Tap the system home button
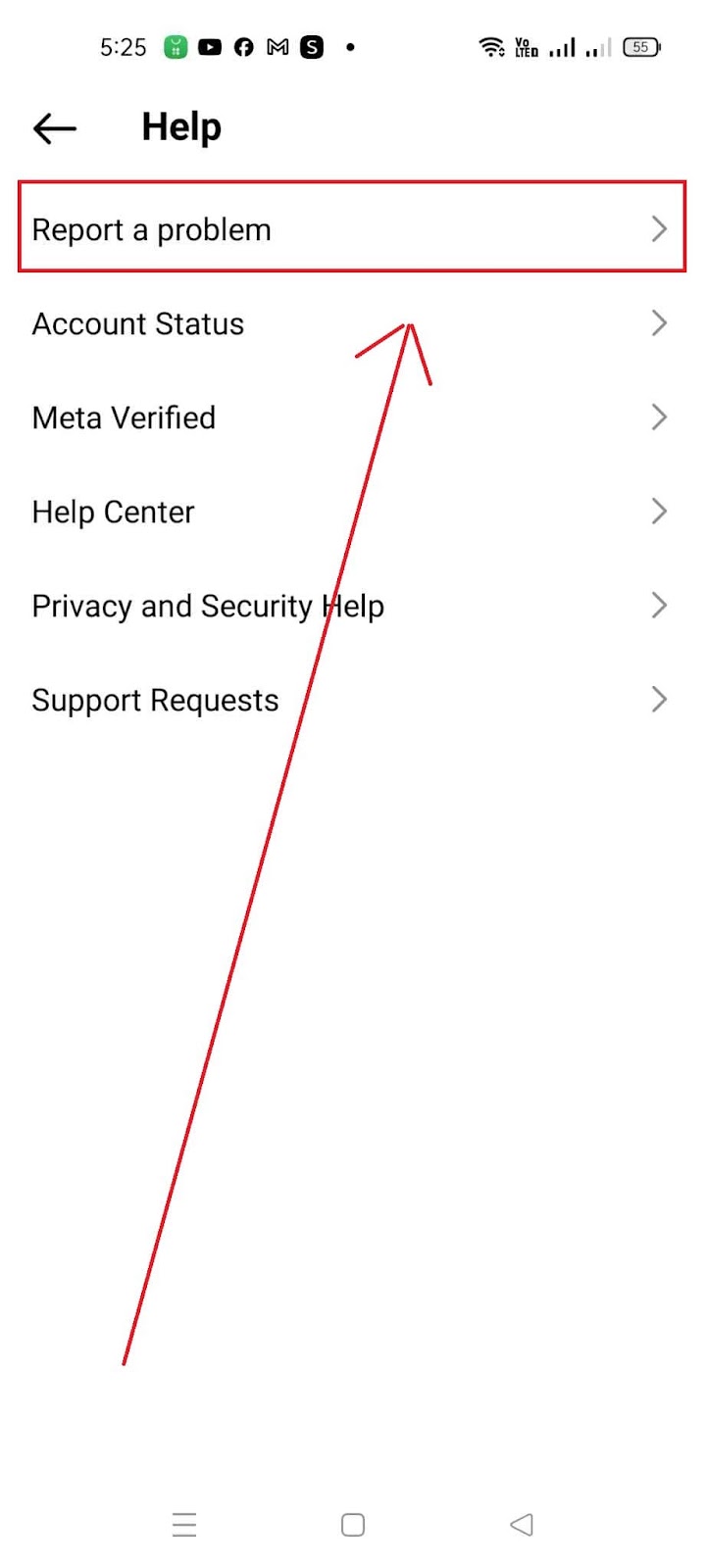Screen dimensions: 706x1568 pyautogui.click(x=353, y=1524)
